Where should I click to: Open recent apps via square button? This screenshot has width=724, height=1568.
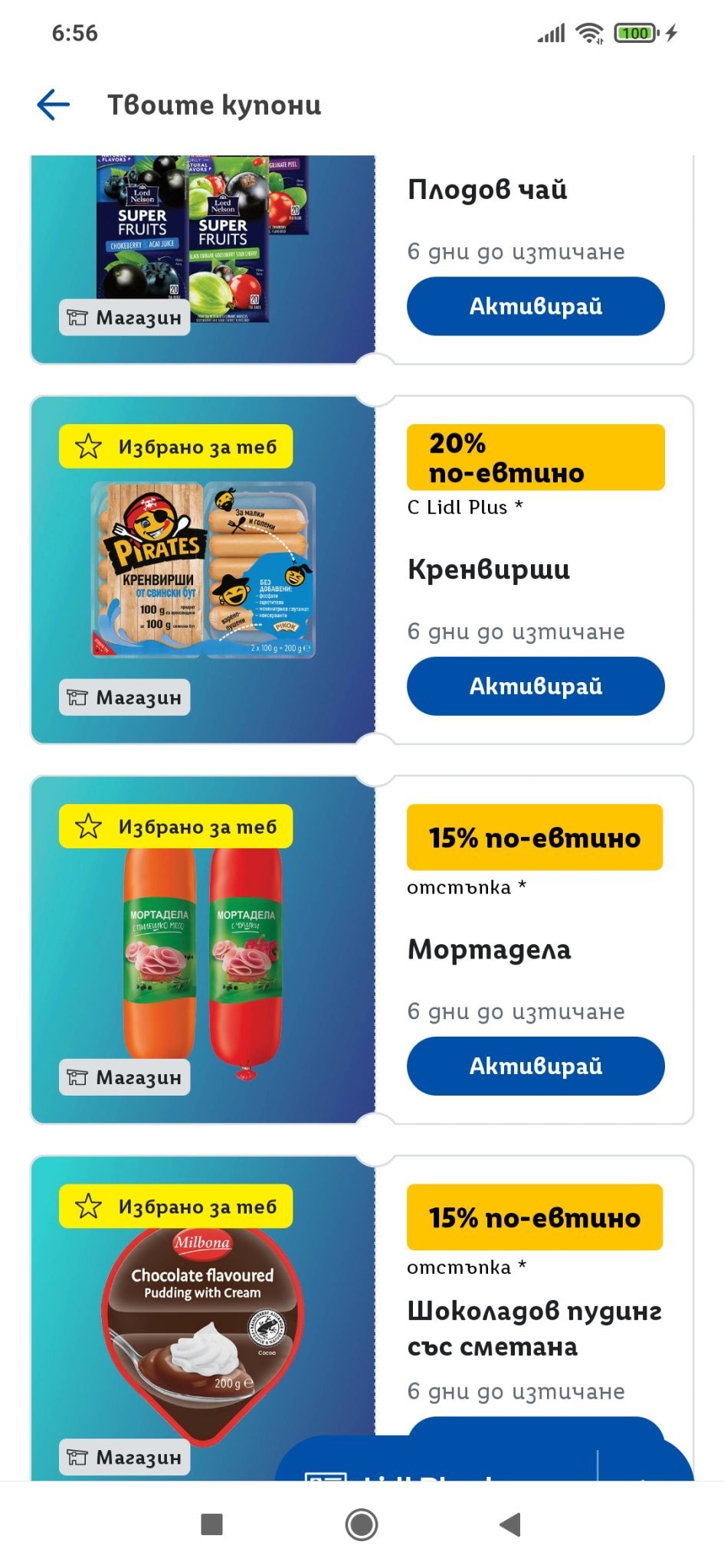tap(211, 1524)
